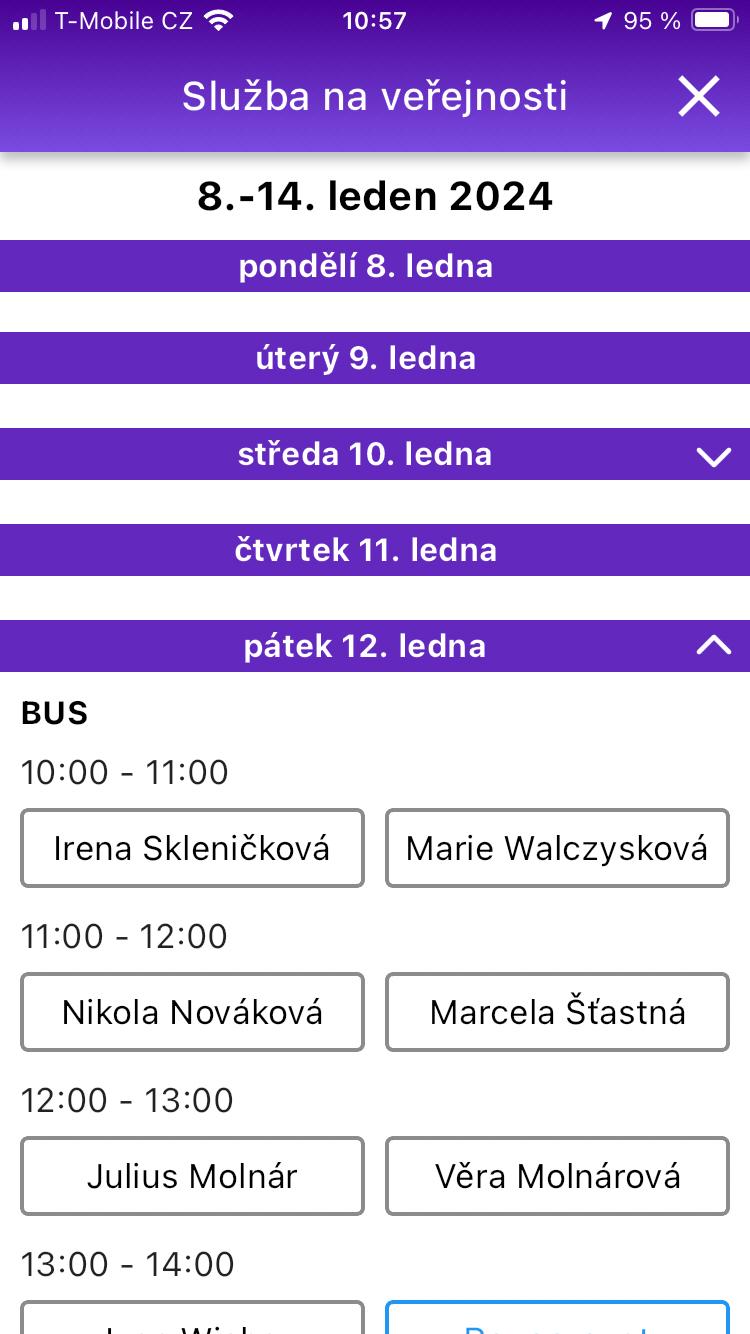Collapse the pátek 12. ledna section
This screenshot has width=750, height=1334.
(x=713, y=646)
